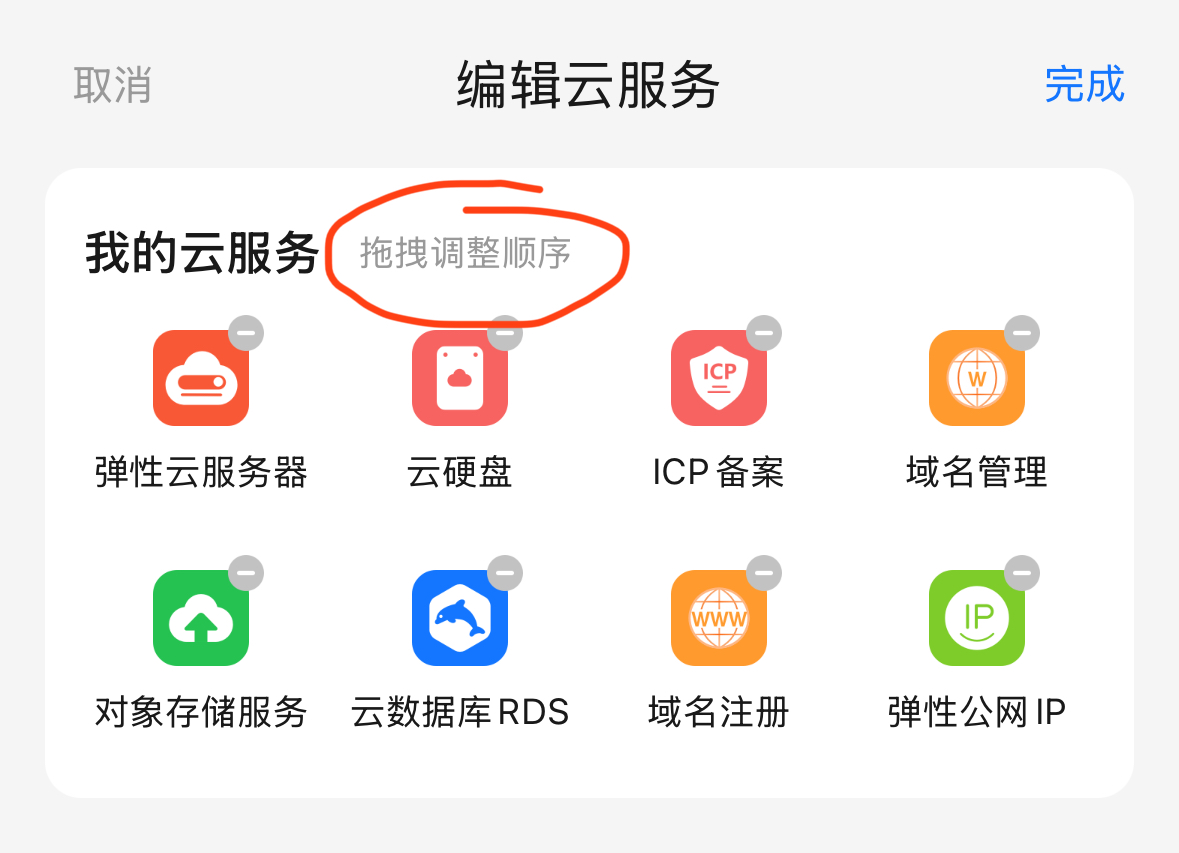
Task: Tap 完成 to finish editing
Action: coord(1084,85)
